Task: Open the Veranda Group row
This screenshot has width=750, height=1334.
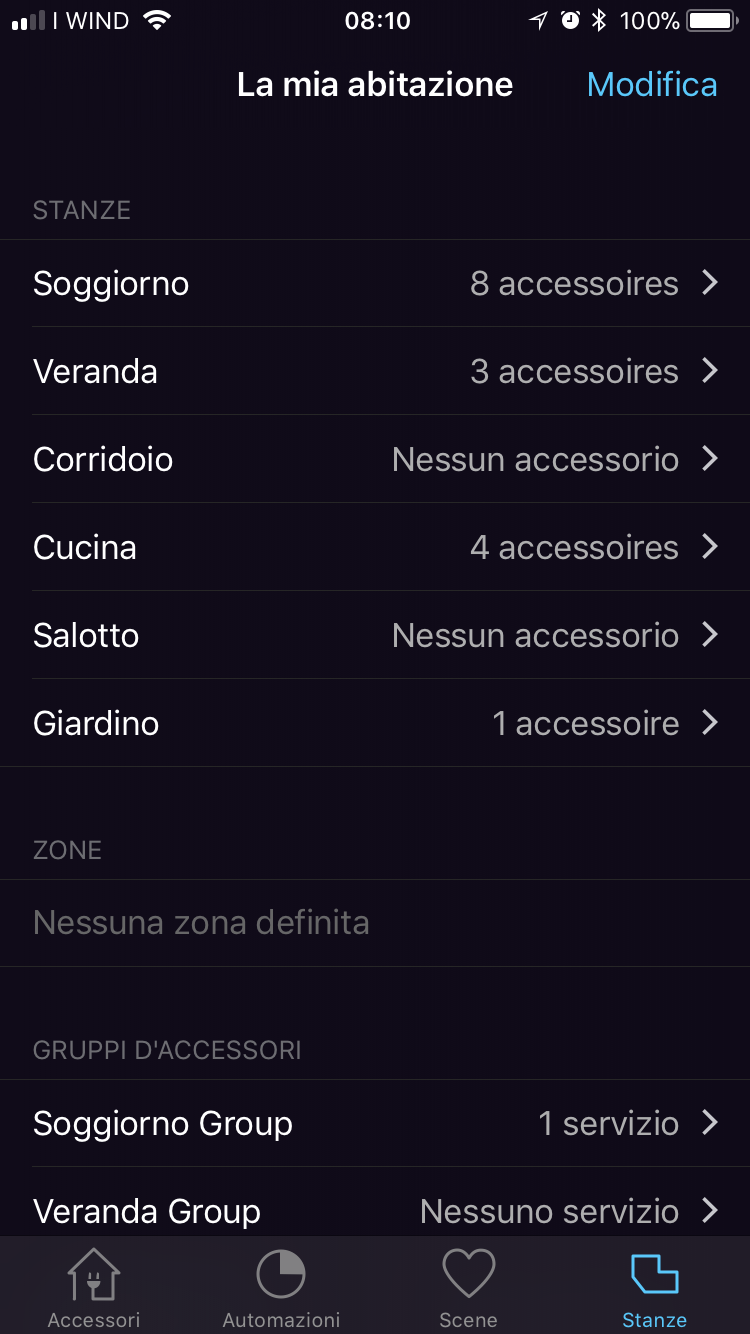Action: (375, 1210)
